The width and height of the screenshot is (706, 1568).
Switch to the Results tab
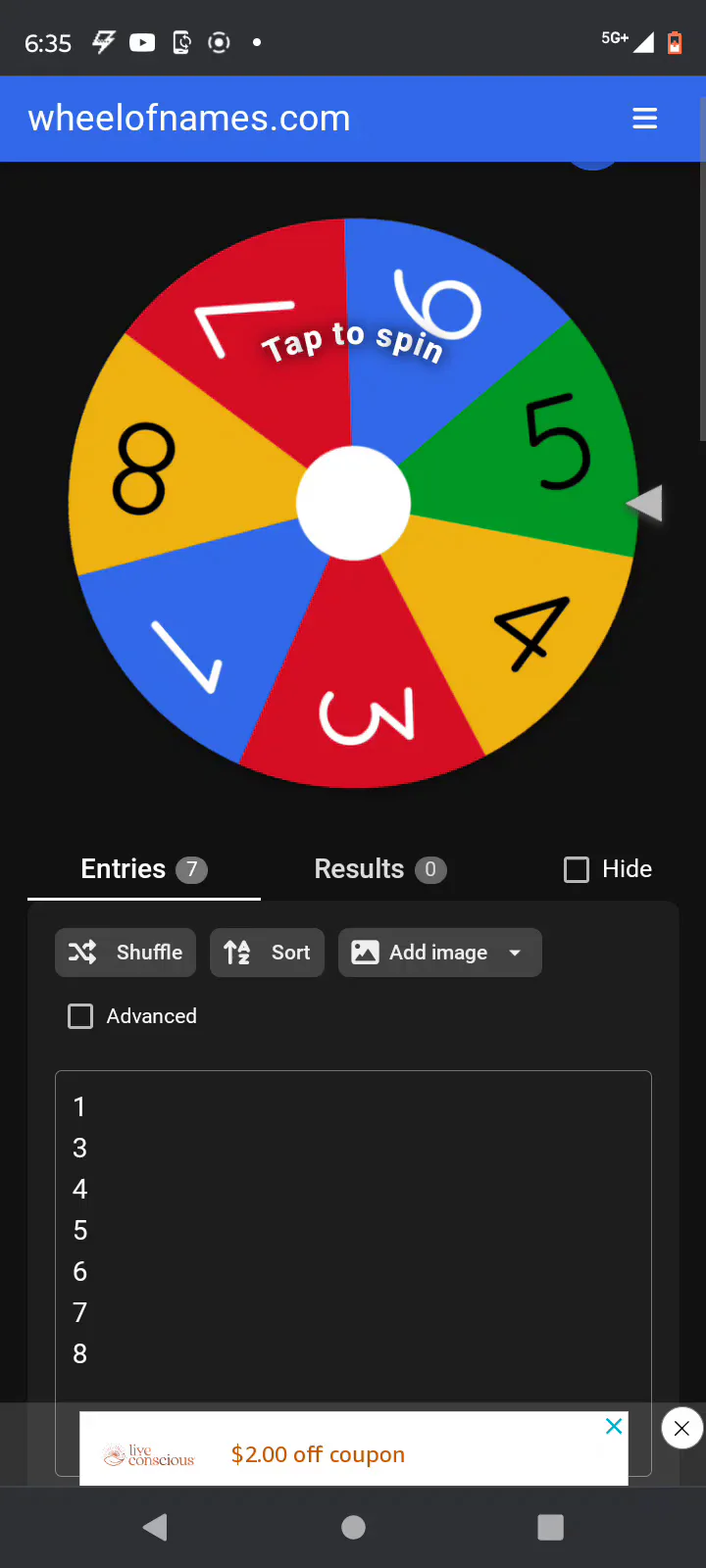(x=379, y=869)
